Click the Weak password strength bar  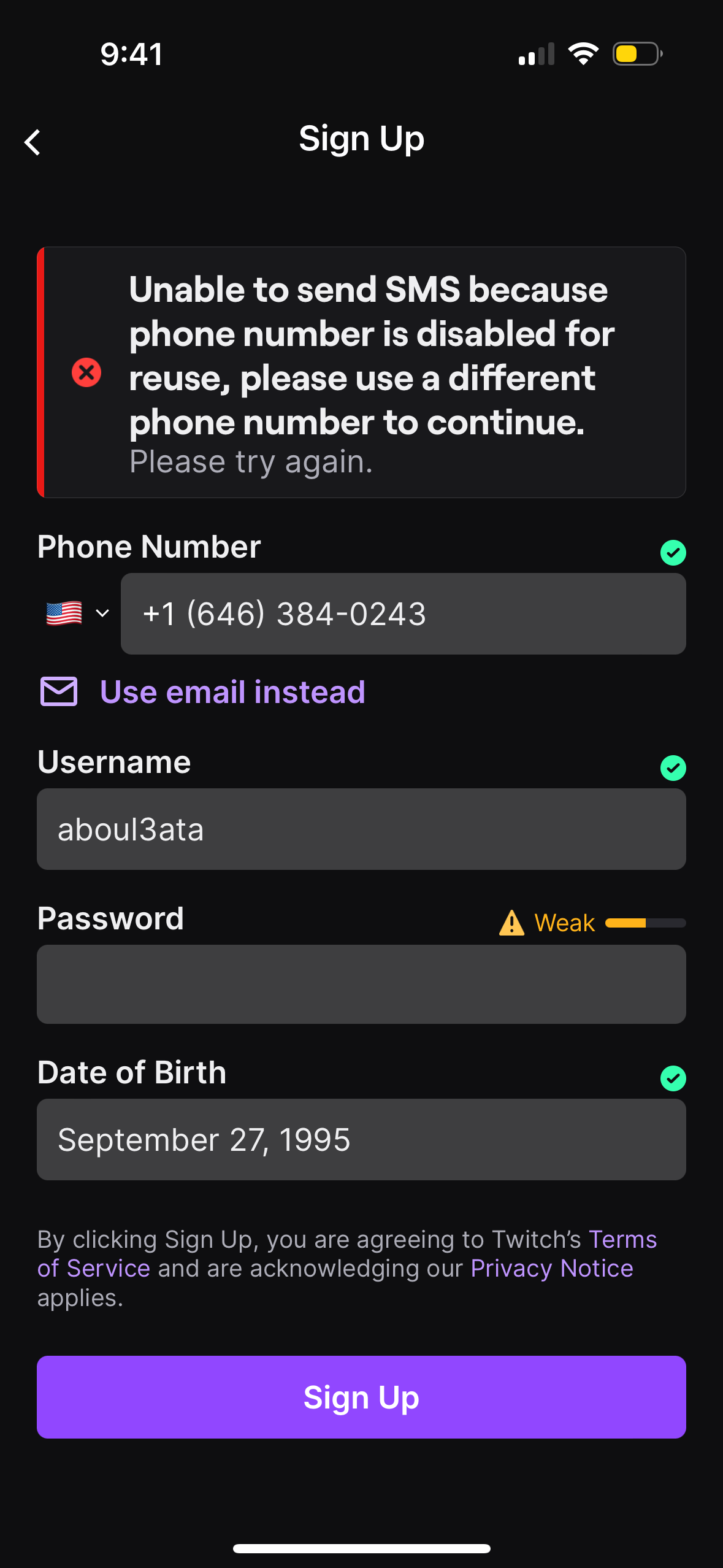645,922
